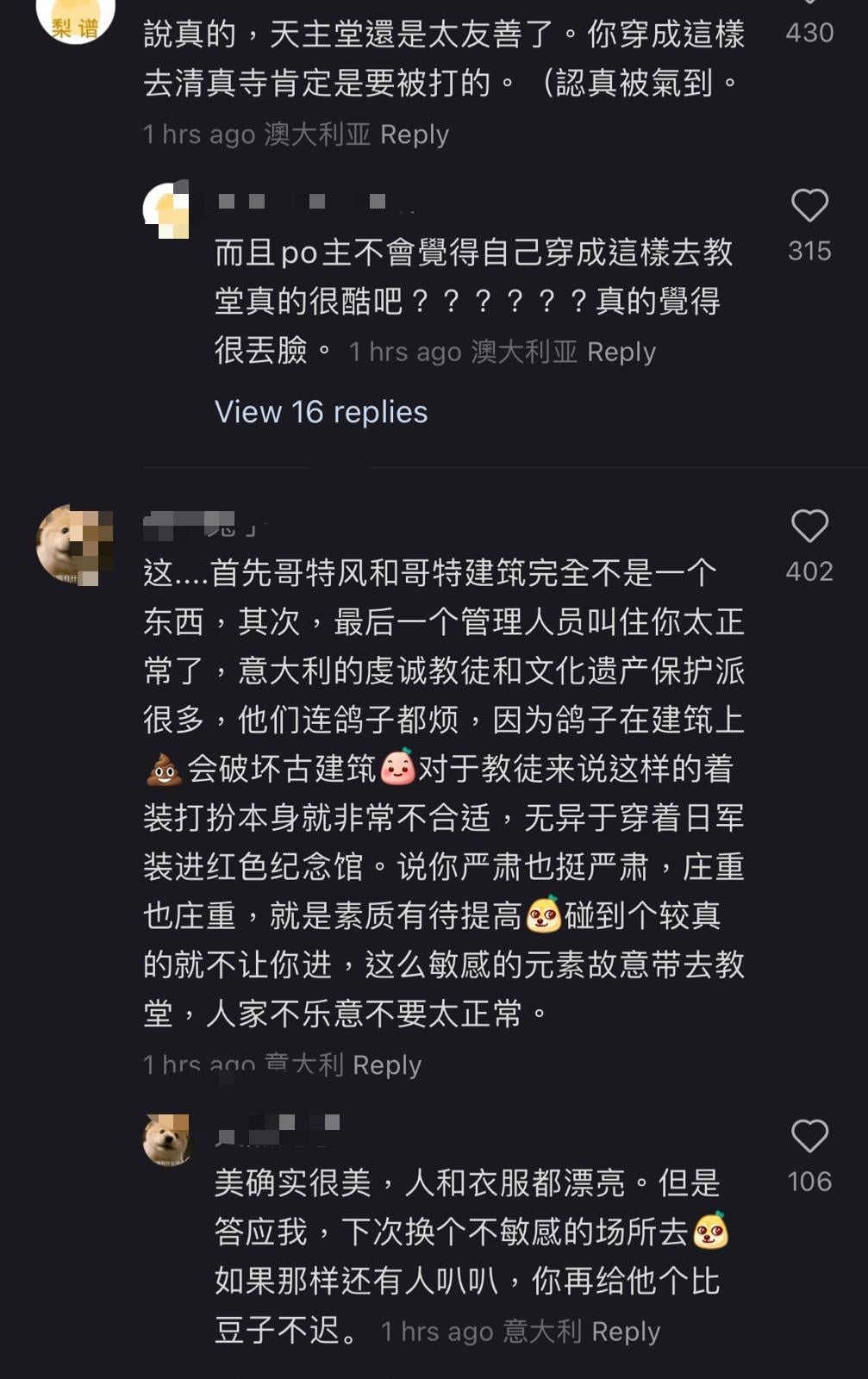Like the comment with 402 likes
Image resolution: width=868 pixels, height=1379 pixels.
pos(809,526)
